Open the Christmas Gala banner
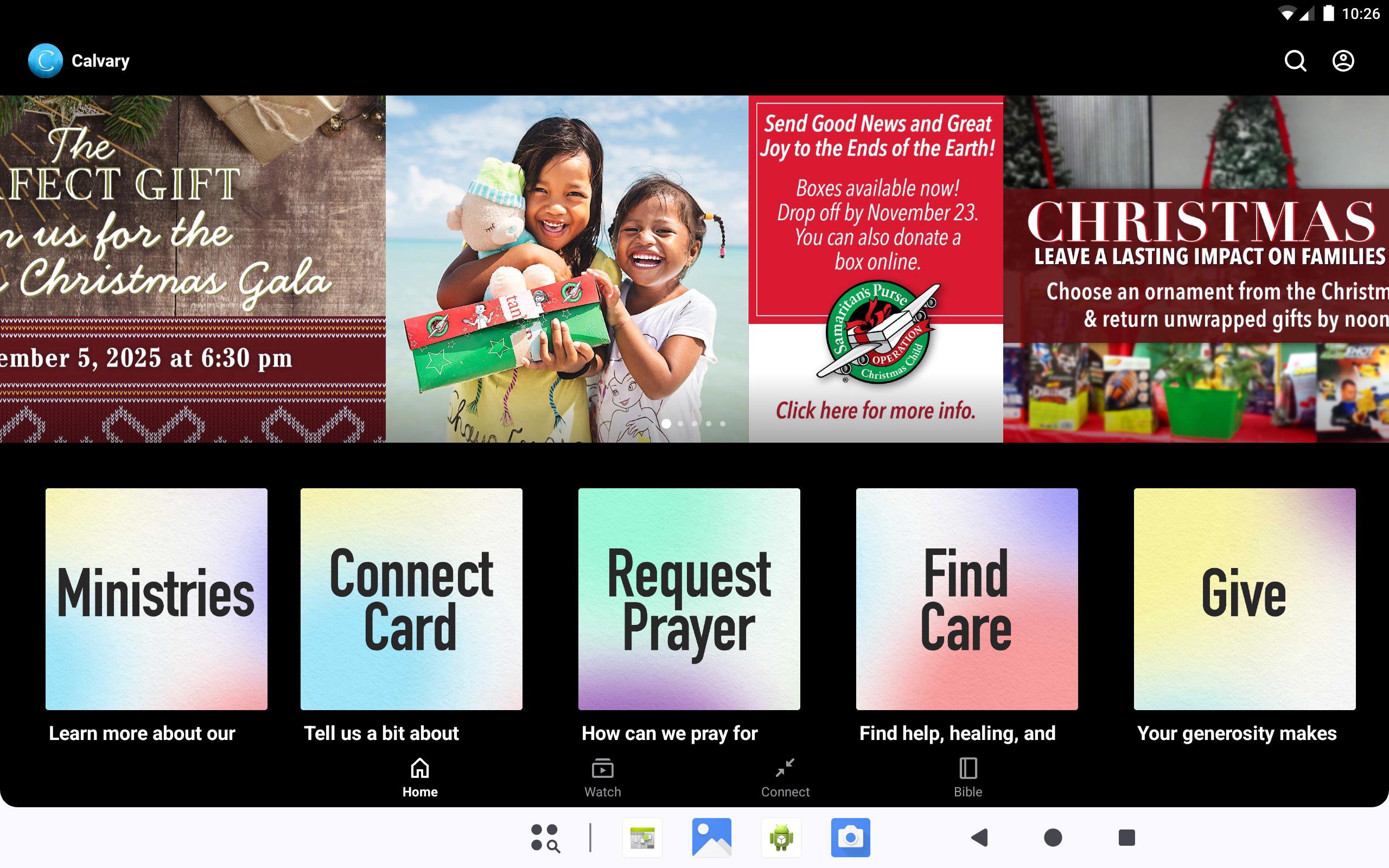 (192, 269)
